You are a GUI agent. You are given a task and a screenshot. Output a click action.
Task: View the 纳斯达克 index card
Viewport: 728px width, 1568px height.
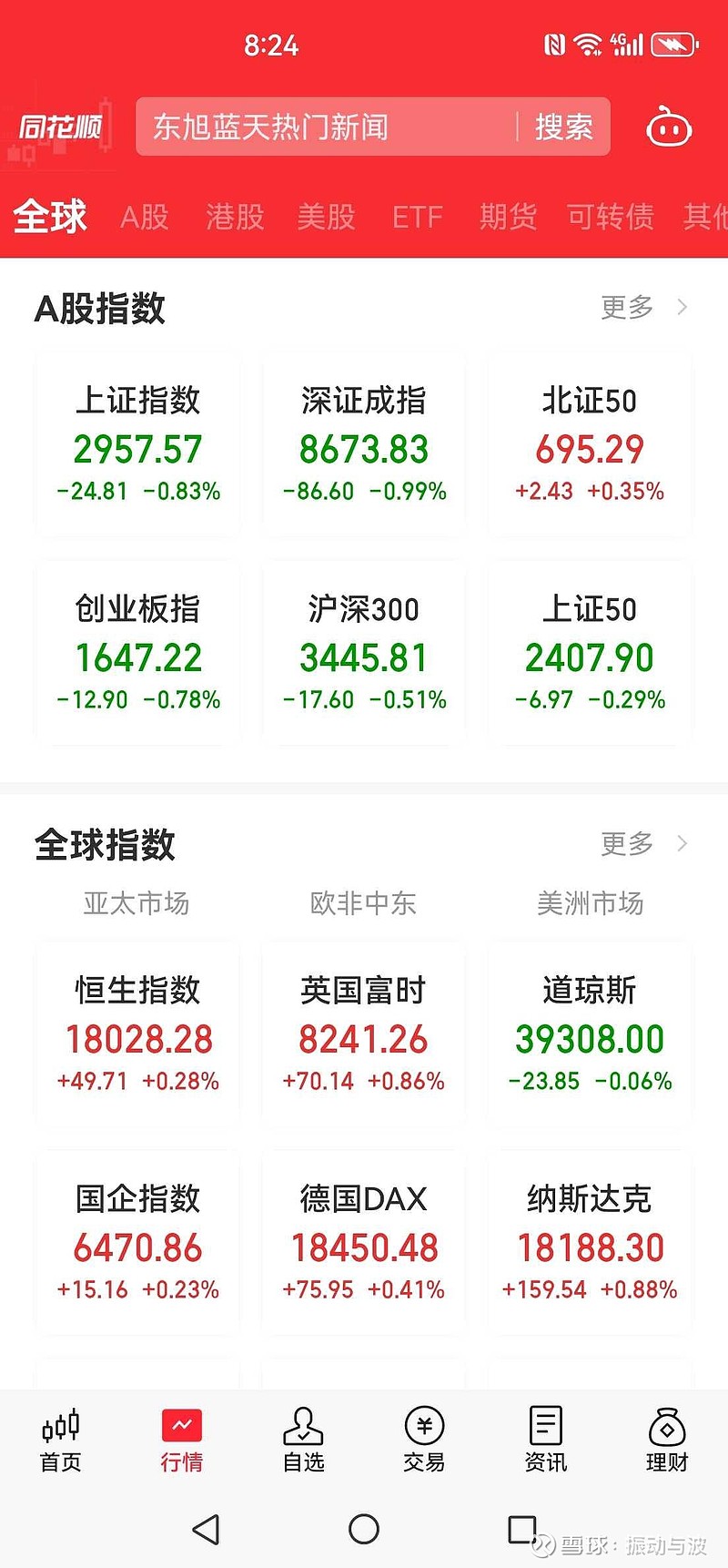(590, 1243)
